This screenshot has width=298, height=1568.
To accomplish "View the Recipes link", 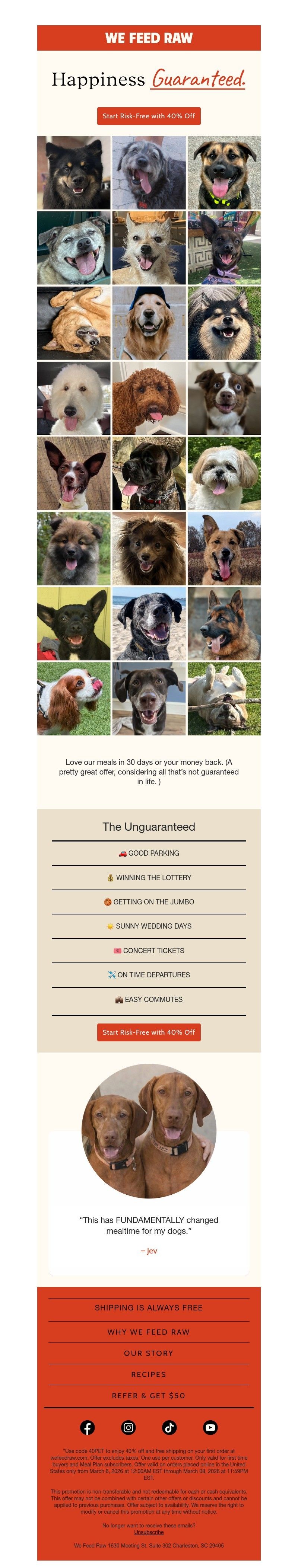I will click(149, 1374).
